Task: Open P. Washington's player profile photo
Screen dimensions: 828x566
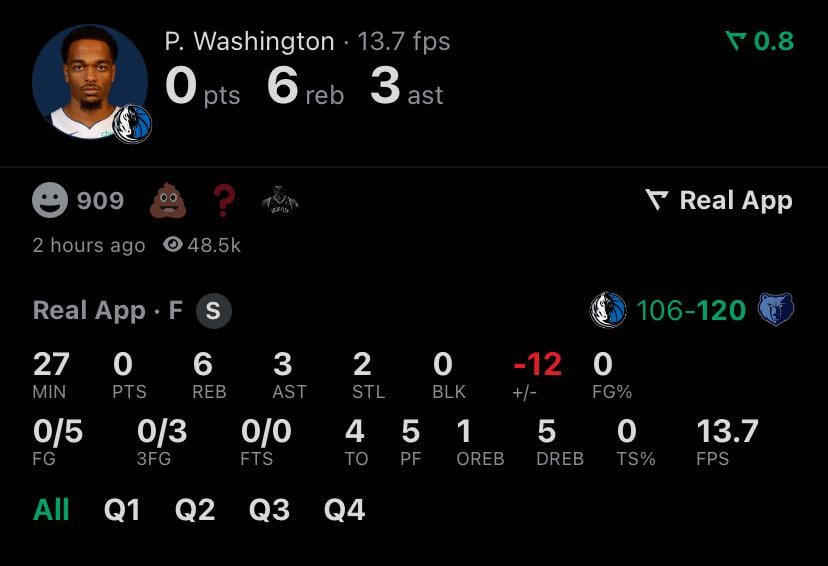Action: (x=90, y=83)
